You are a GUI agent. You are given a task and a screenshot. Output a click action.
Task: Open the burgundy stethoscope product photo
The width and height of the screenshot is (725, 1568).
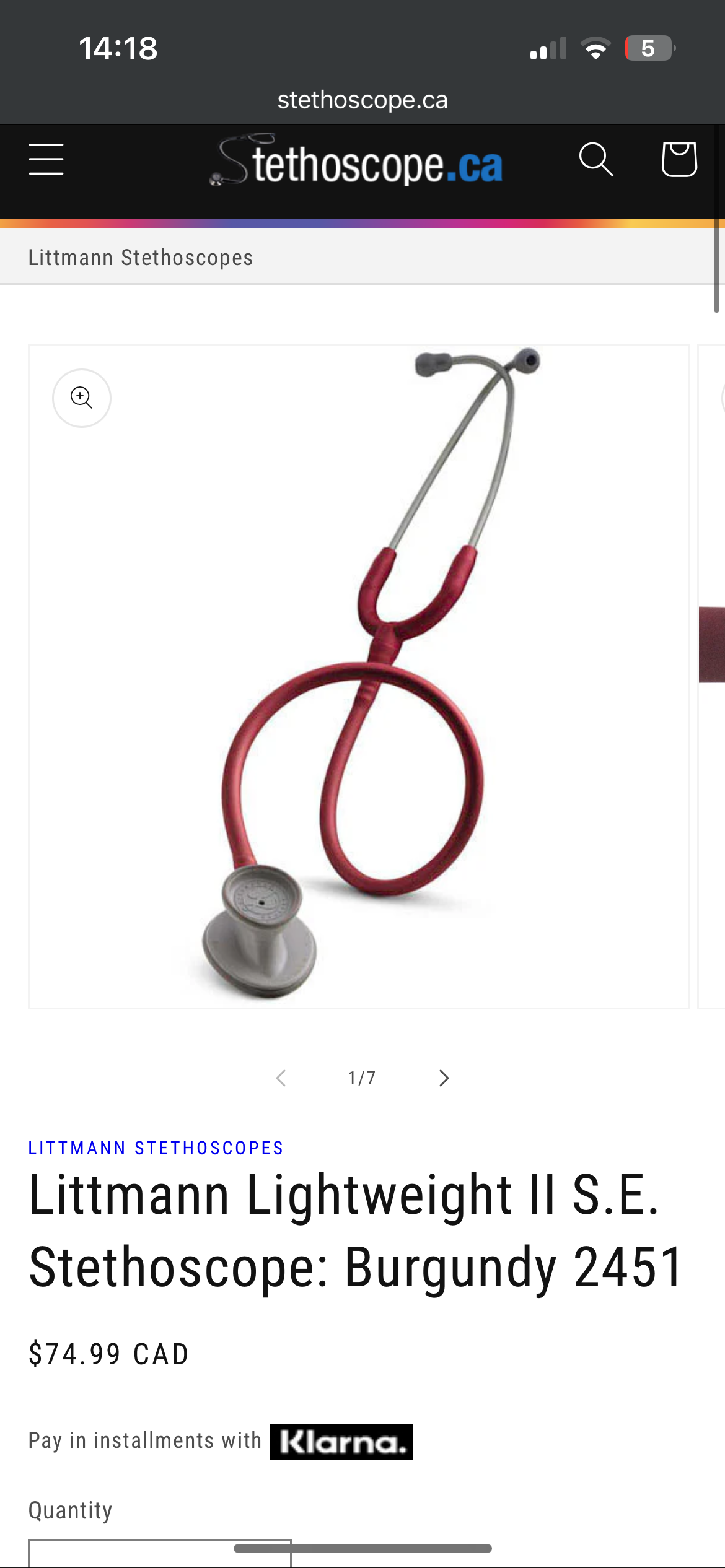pos(359,677)
